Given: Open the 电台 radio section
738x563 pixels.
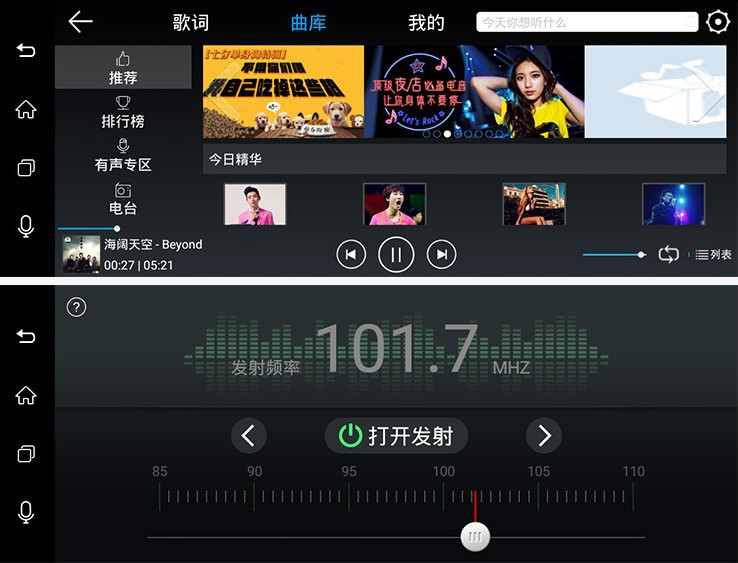Looking at the screenshot, I should (x=123, y=199).
